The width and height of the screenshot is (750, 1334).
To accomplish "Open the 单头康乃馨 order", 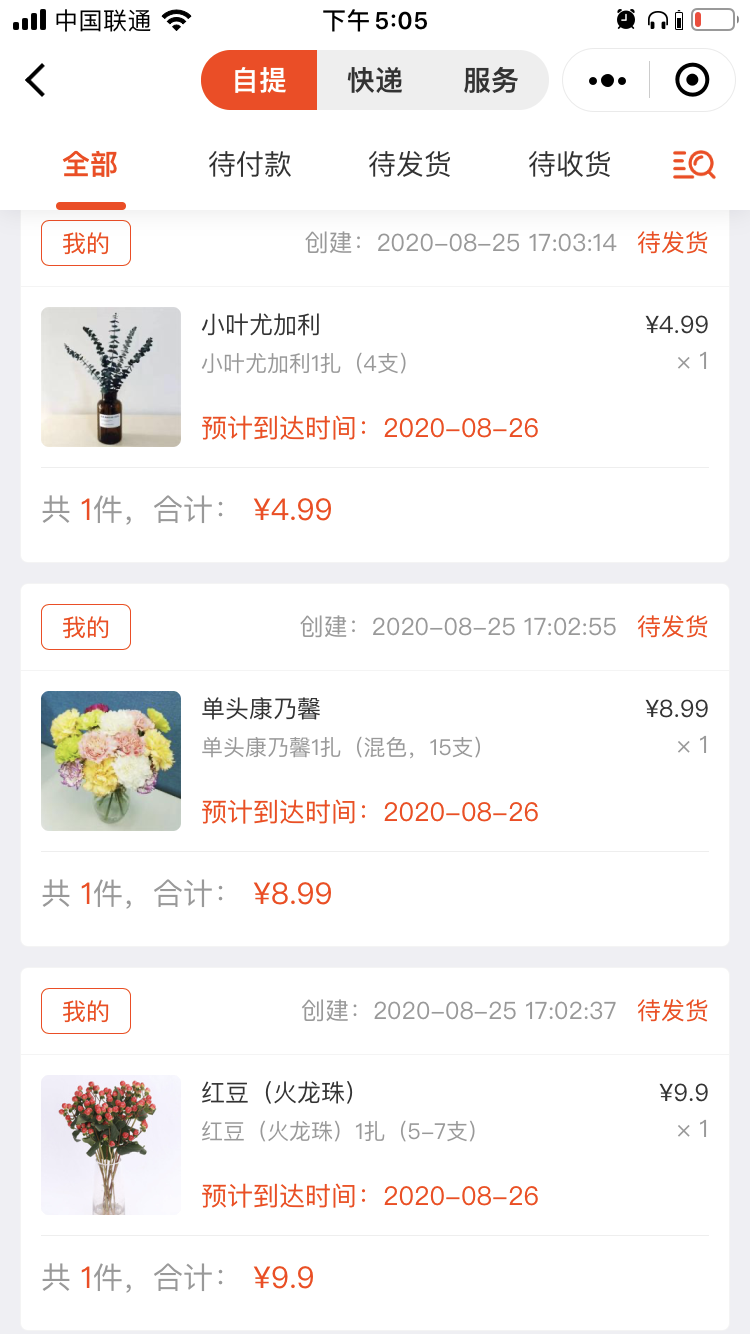I will 375,761.
